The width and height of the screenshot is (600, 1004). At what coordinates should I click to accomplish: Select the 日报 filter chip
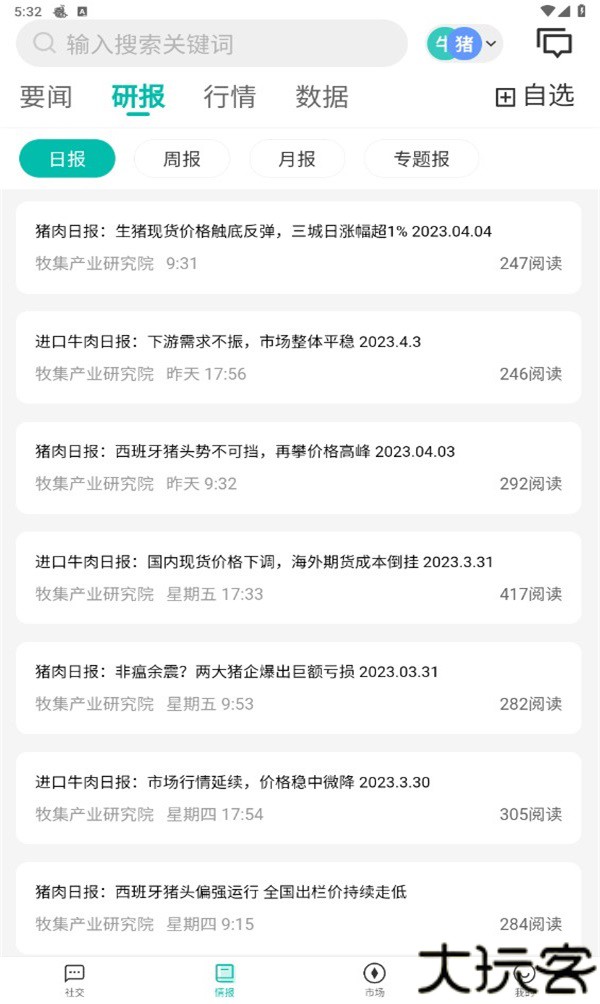(x=67, y=159)
